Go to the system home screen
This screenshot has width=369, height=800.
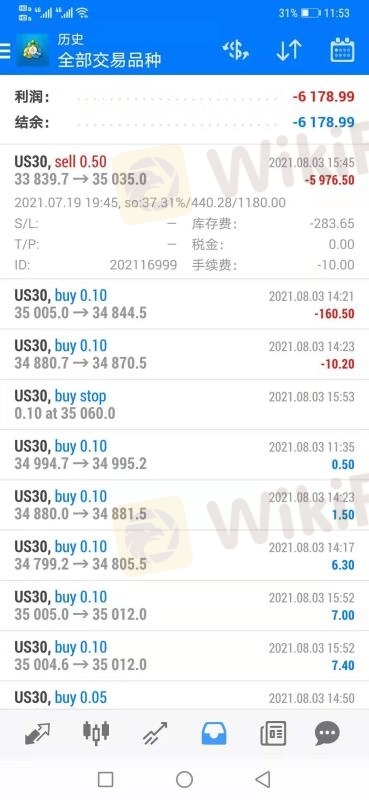point(184,779)
